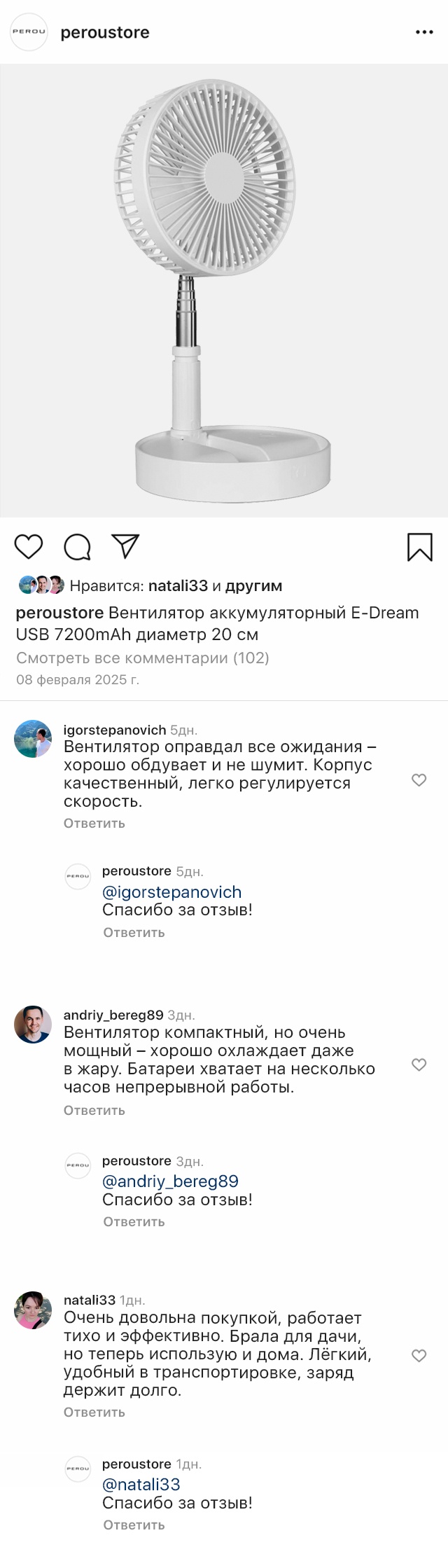This screenshot has height=1568, width=448.
Task: Open natali33 in the likes line
Action: click(178, 585)
